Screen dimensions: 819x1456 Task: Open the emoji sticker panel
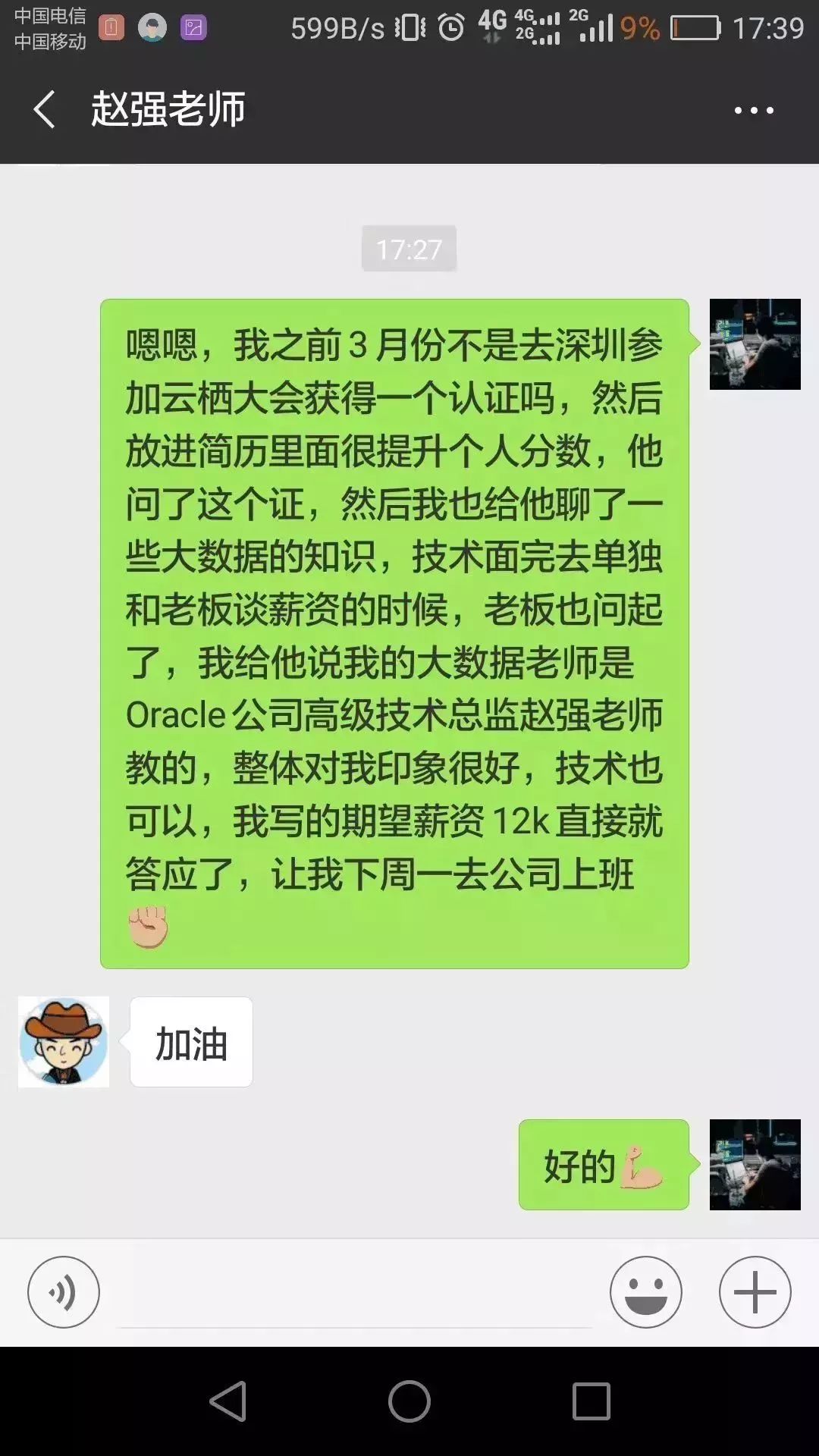646,1291
